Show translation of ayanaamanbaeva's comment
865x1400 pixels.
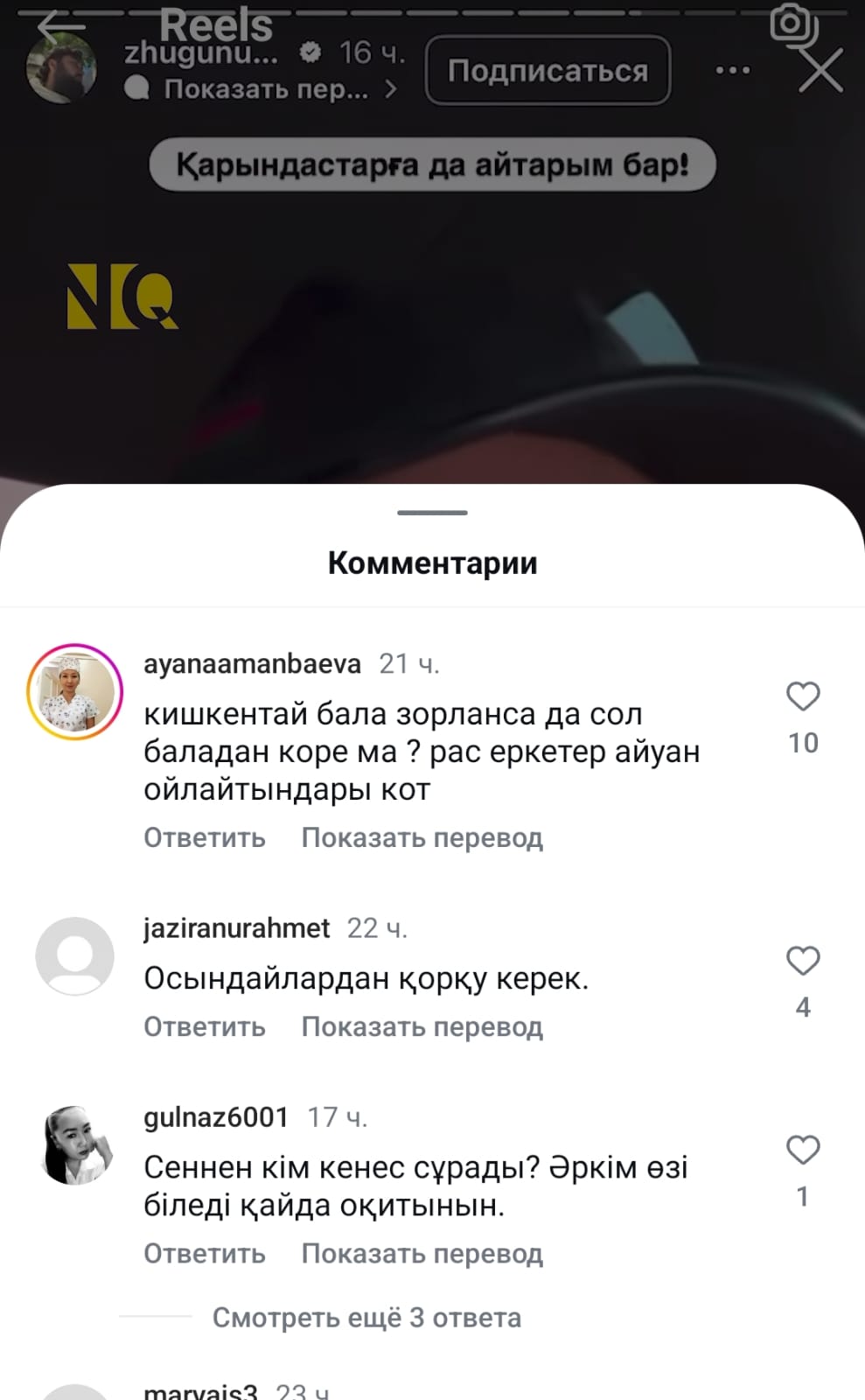(x=422, y=837)
